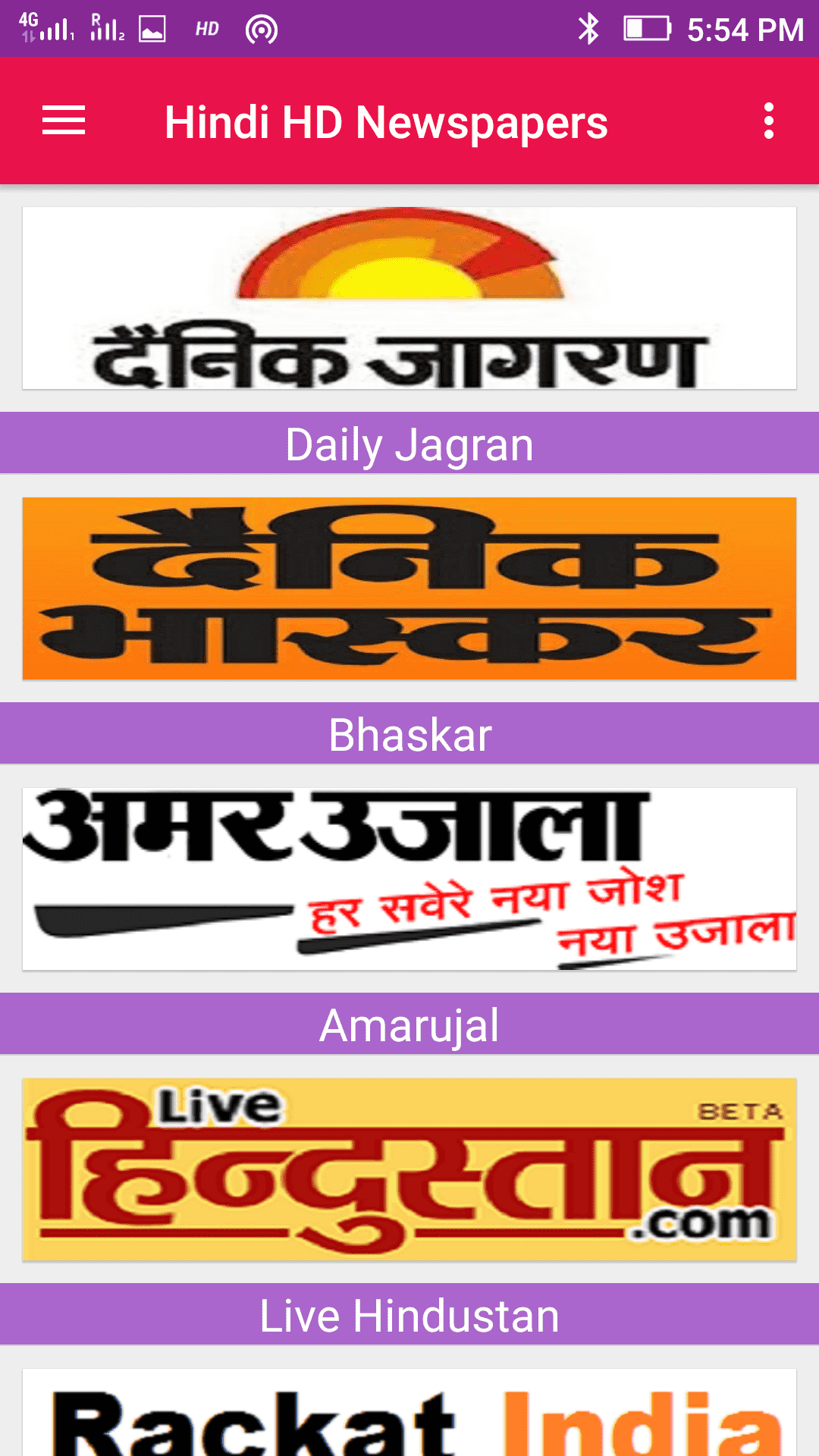Screen dimensions: 819x1456
Task: Select the Dainik Bhaskar newspaper tile
Action: 409,588
